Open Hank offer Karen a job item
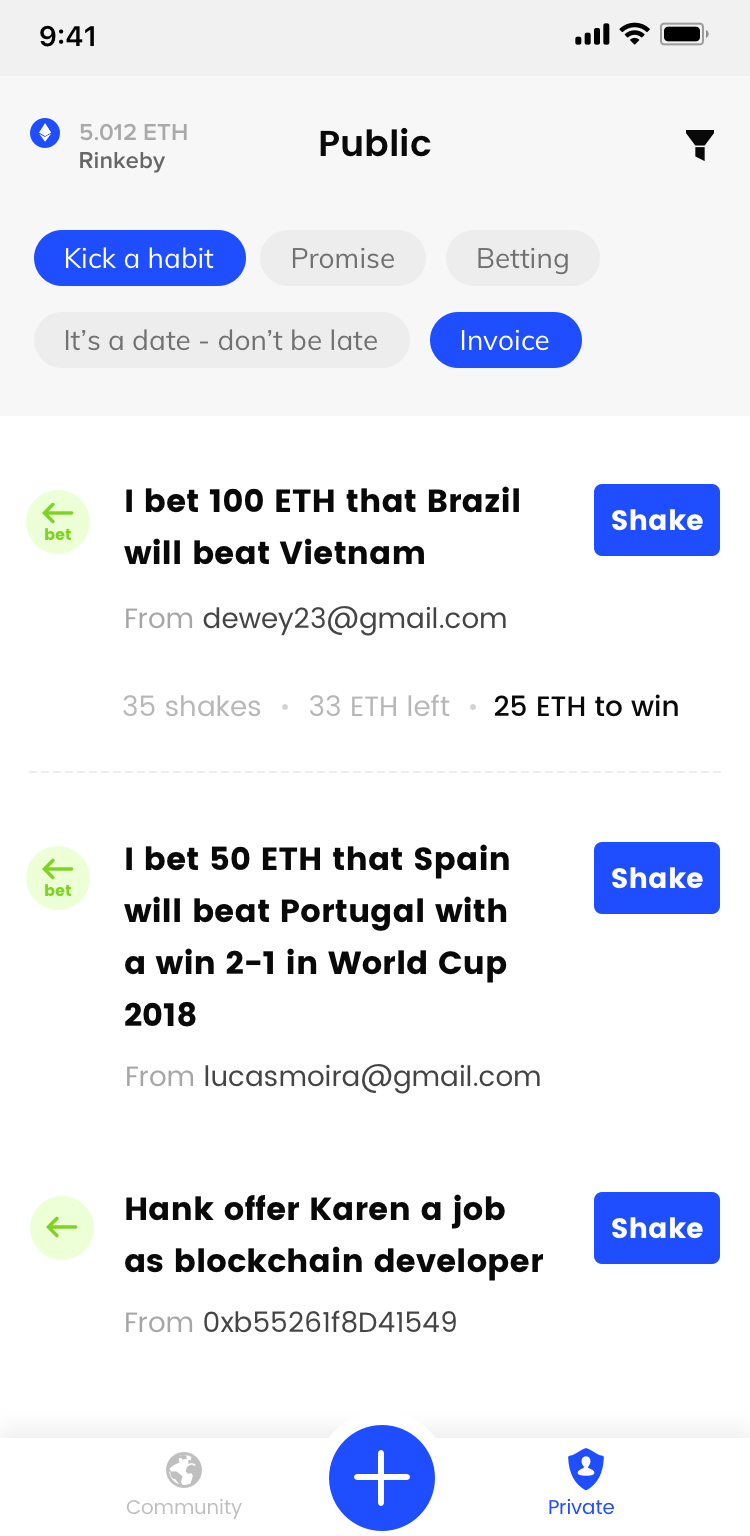 click(x=333, y=1235)
